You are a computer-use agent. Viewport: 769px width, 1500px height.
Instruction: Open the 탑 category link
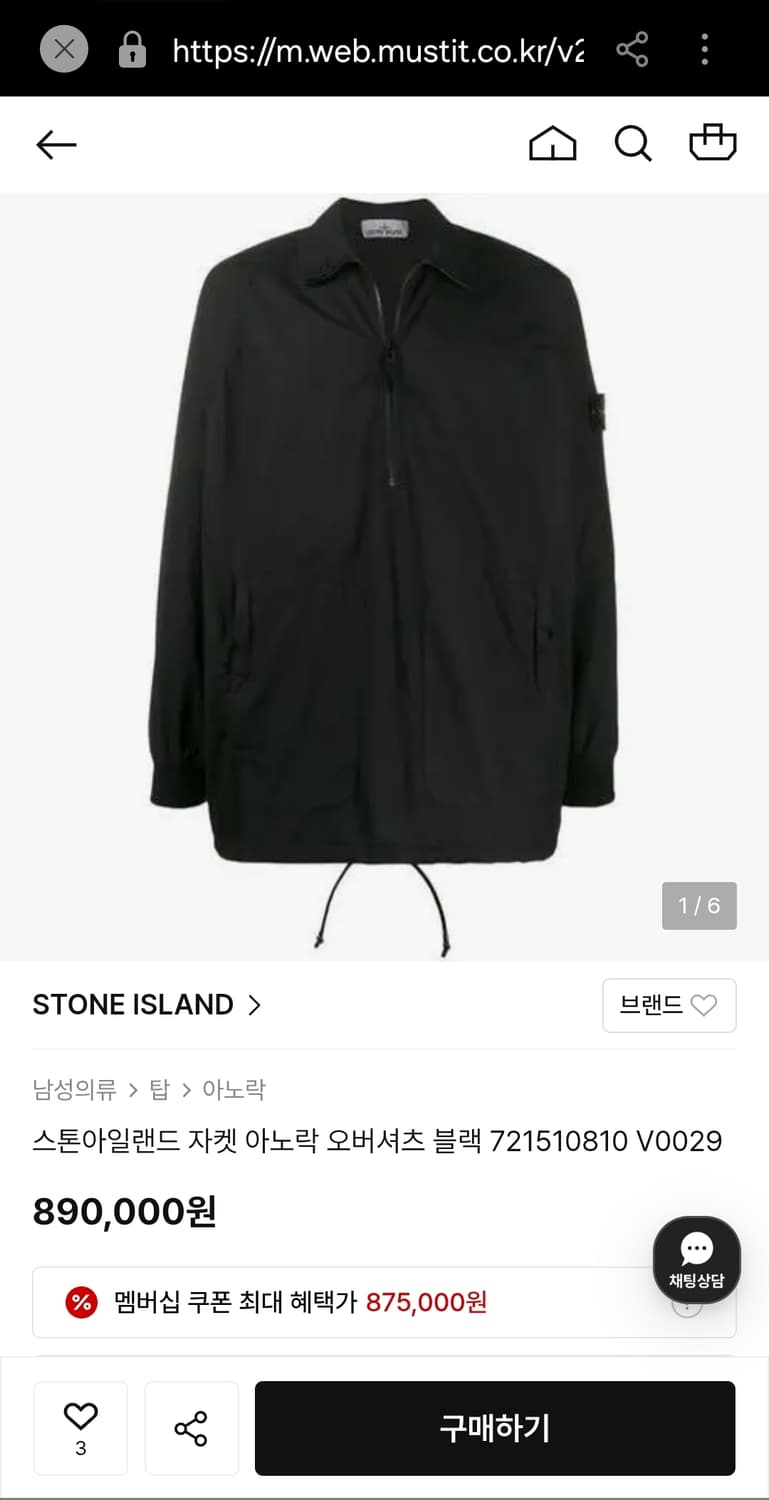click(x=160, y=1090)
